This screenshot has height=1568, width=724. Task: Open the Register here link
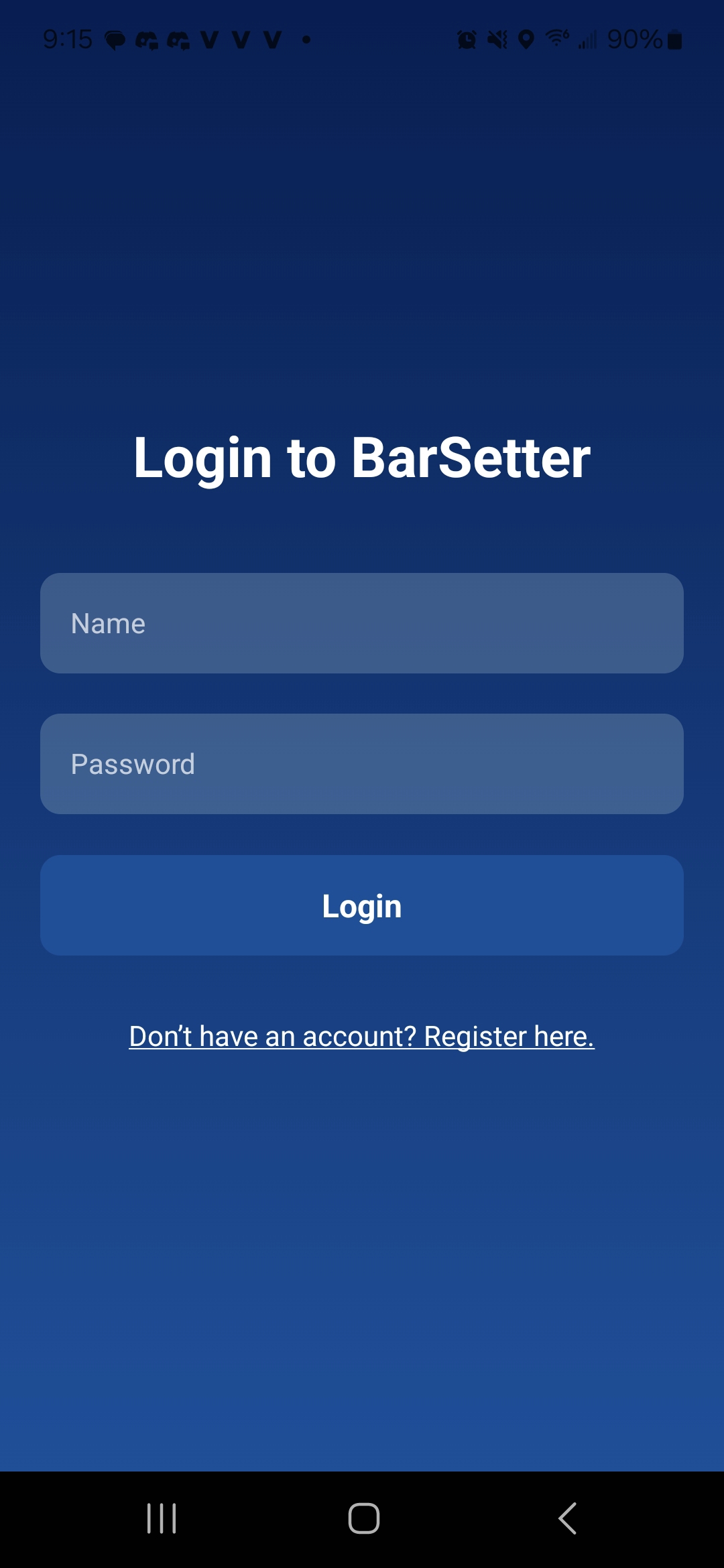(362, 1036)
